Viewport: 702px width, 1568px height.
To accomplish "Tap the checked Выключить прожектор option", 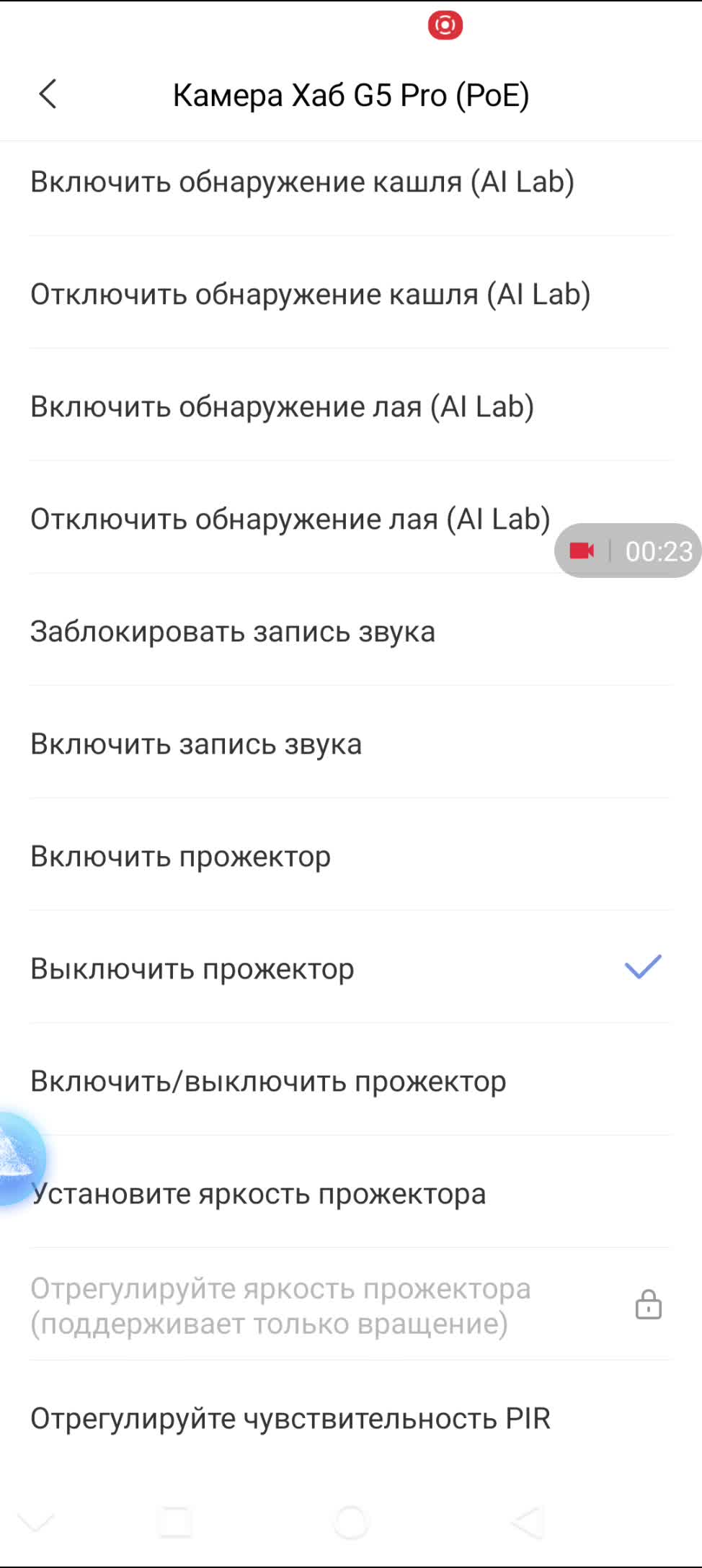I will tap(351, 968).
